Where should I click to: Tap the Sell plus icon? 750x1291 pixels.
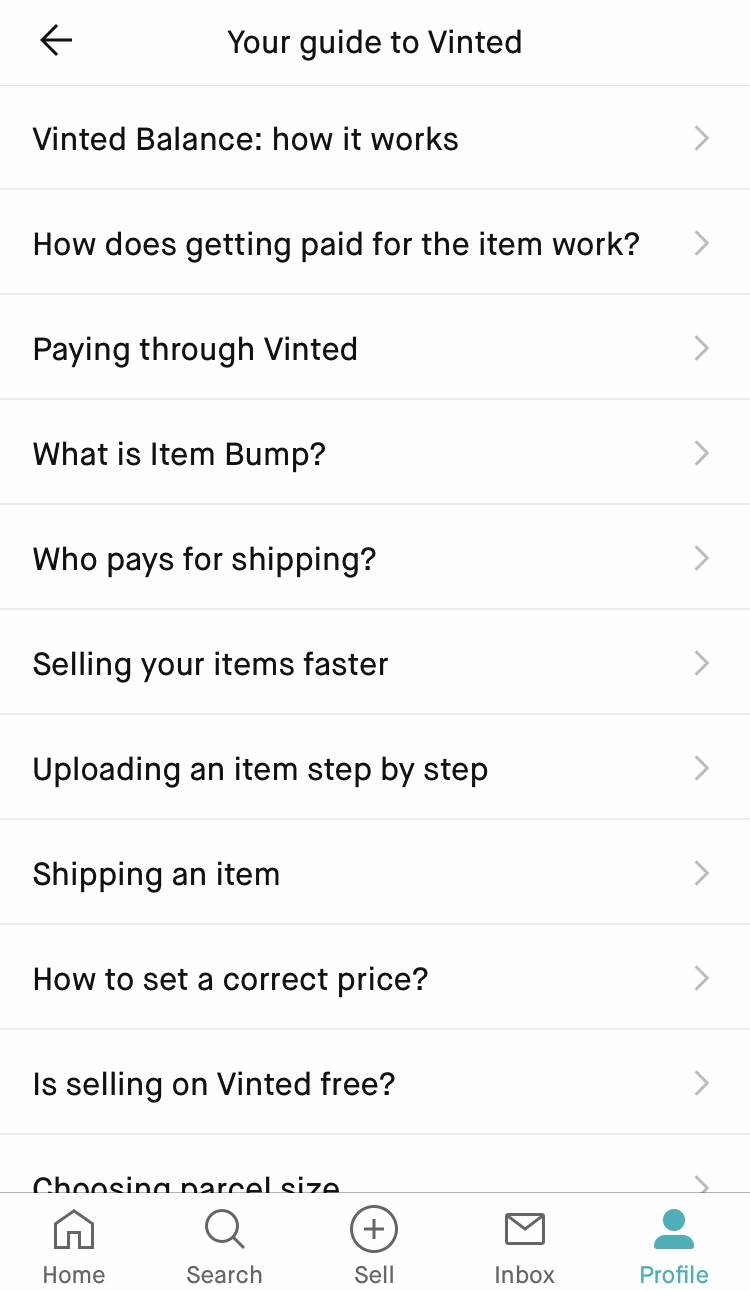(x=374, y=1229)
